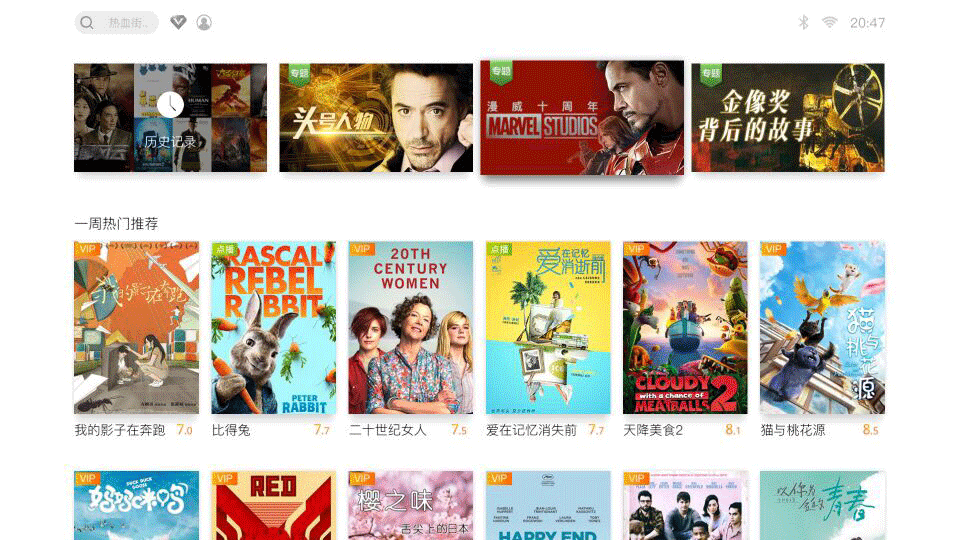Open the movie 猫与桃花源
The image size is (960, 540).
[822, 328]
